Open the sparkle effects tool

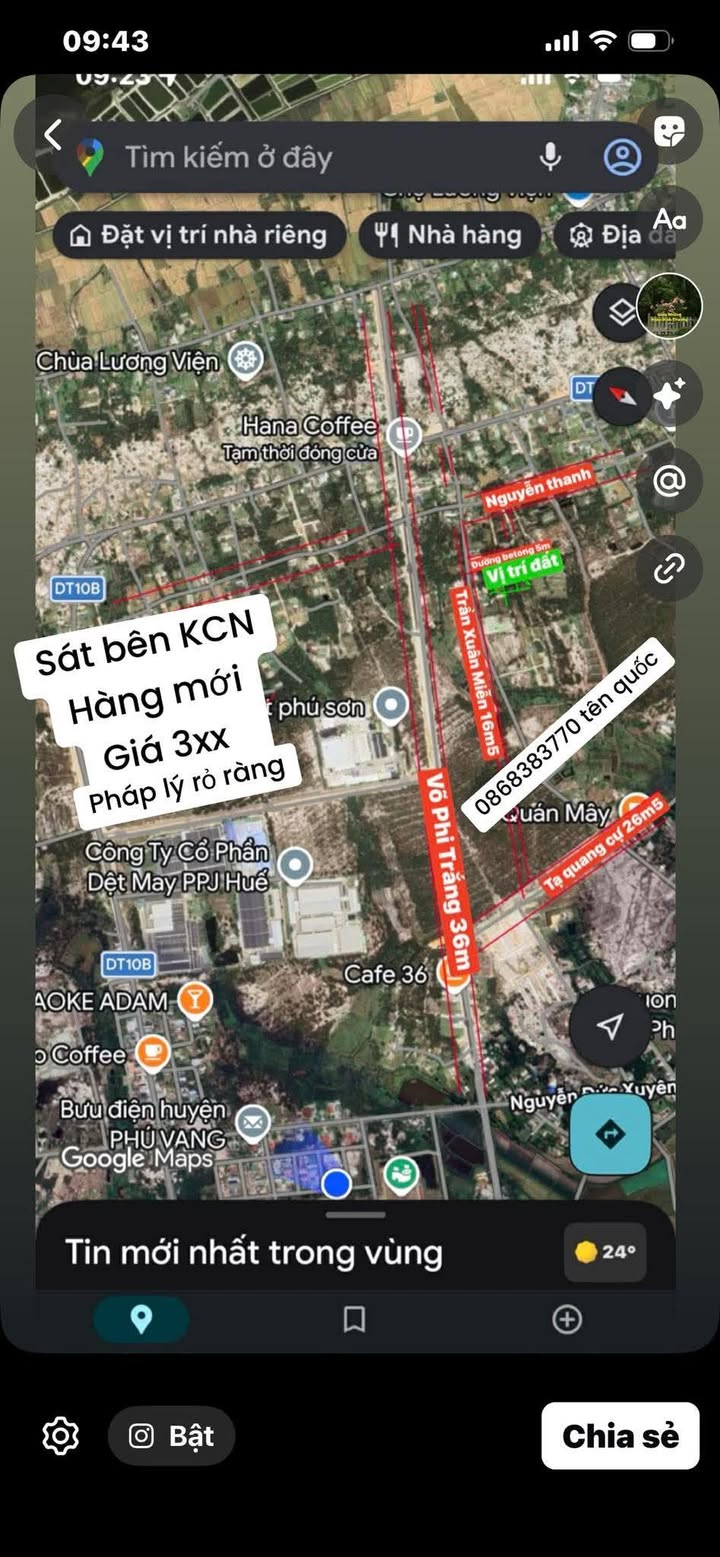click(x=669, y=394)
